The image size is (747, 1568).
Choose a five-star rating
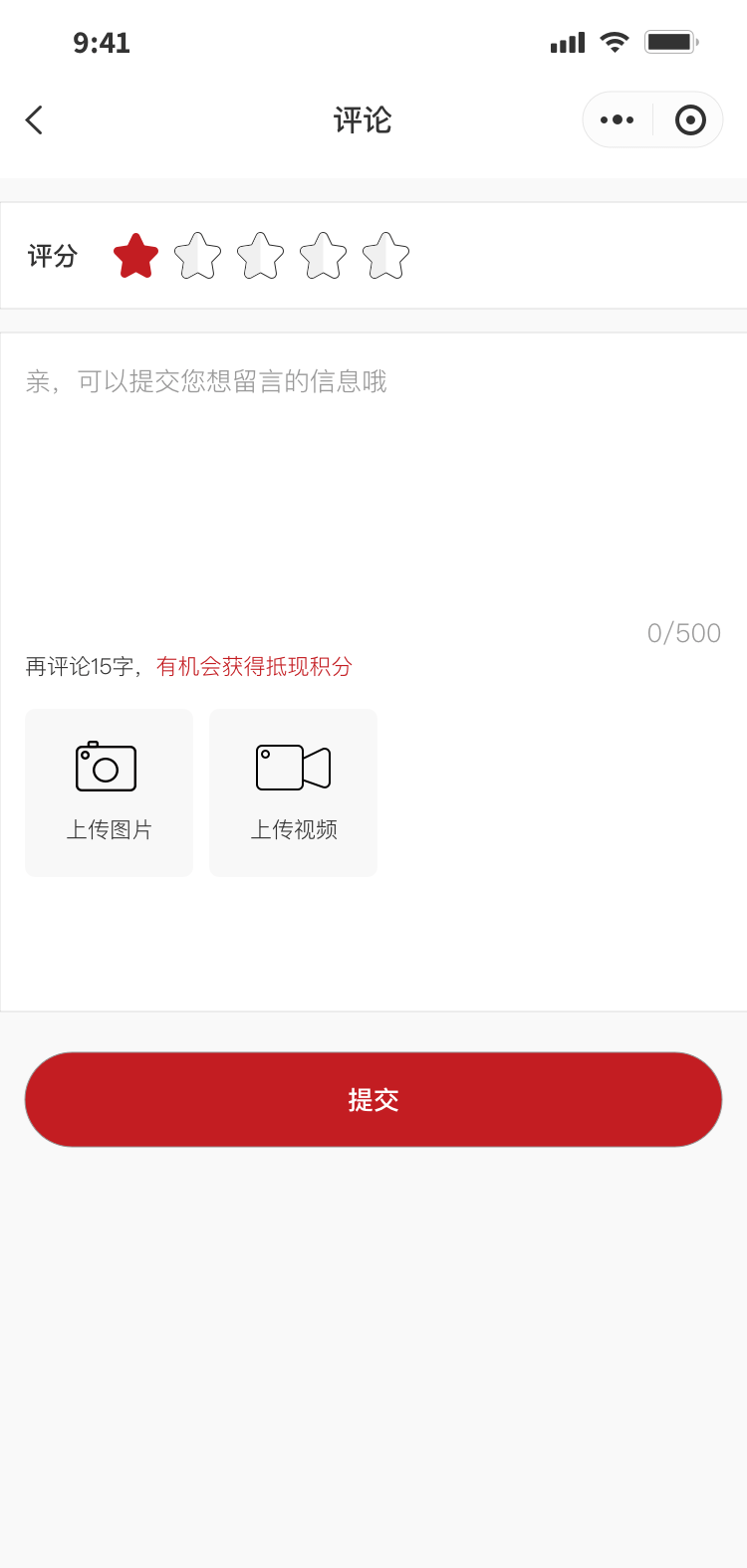tap(386, 257)
